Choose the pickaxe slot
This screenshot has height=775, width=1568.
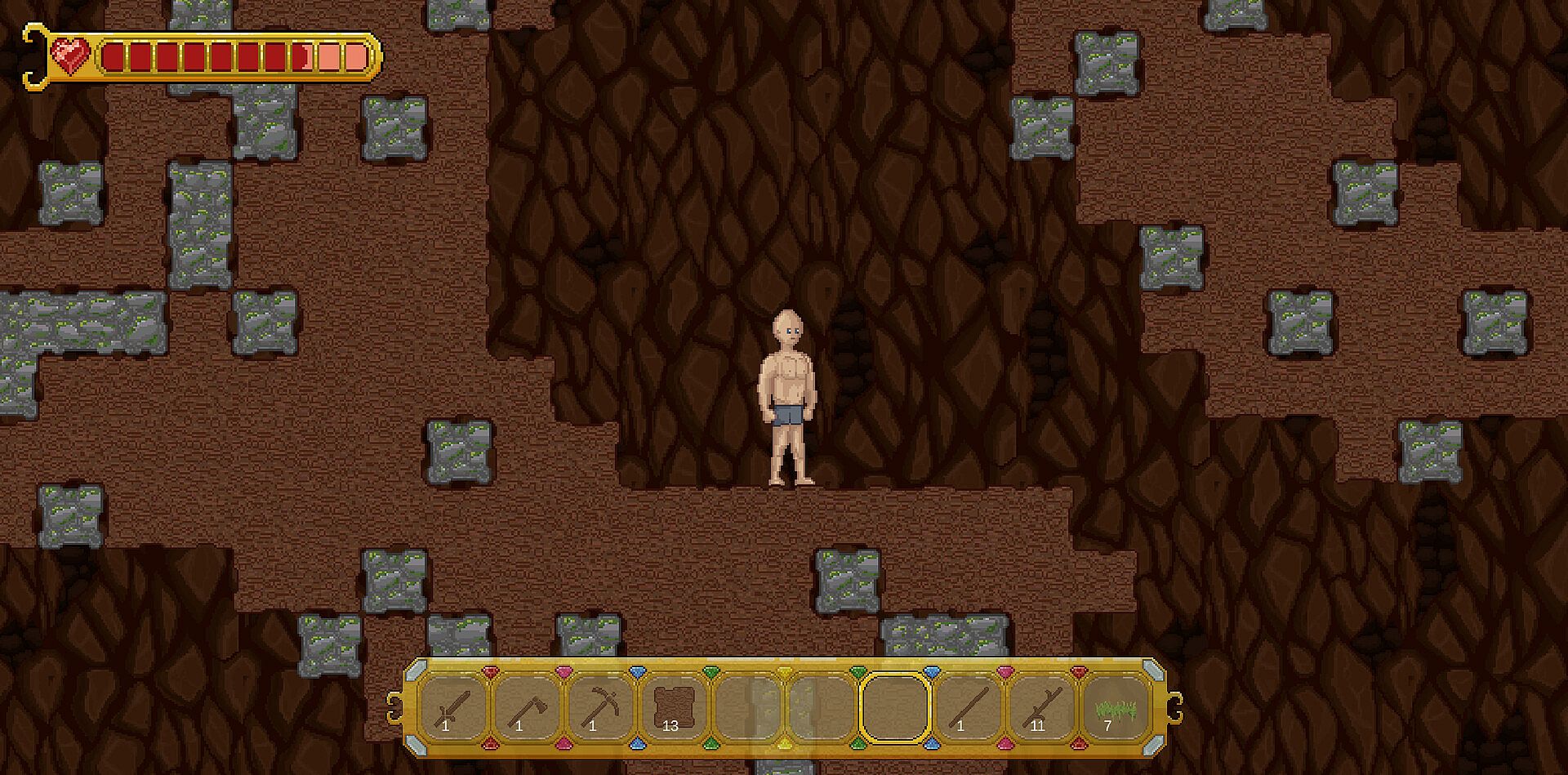pos(601,707)
